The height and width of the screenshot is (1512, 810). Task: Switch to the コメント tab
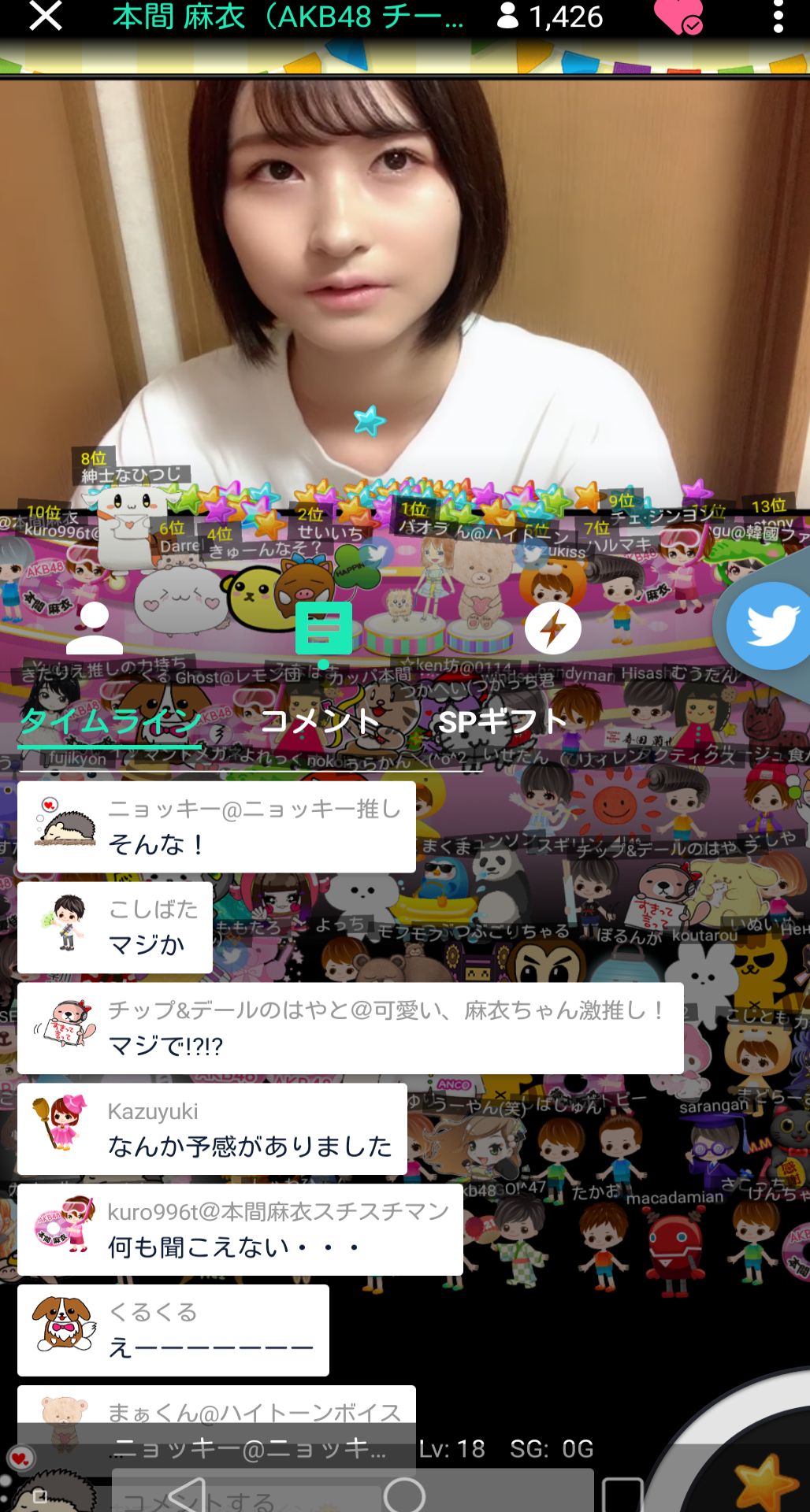pos(320,721)
